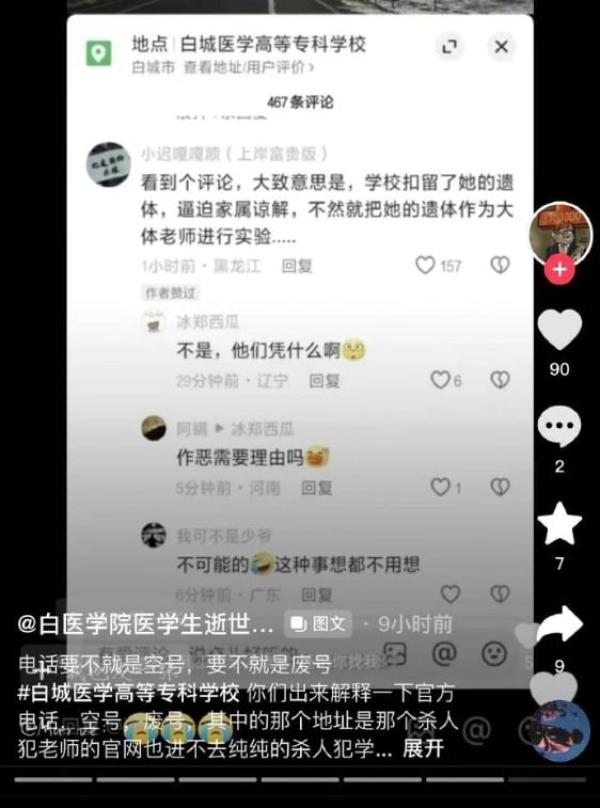This screenshot has height=808, width=600.
Task: Share this post via the arrow icon
Action: tap(559, 625)
